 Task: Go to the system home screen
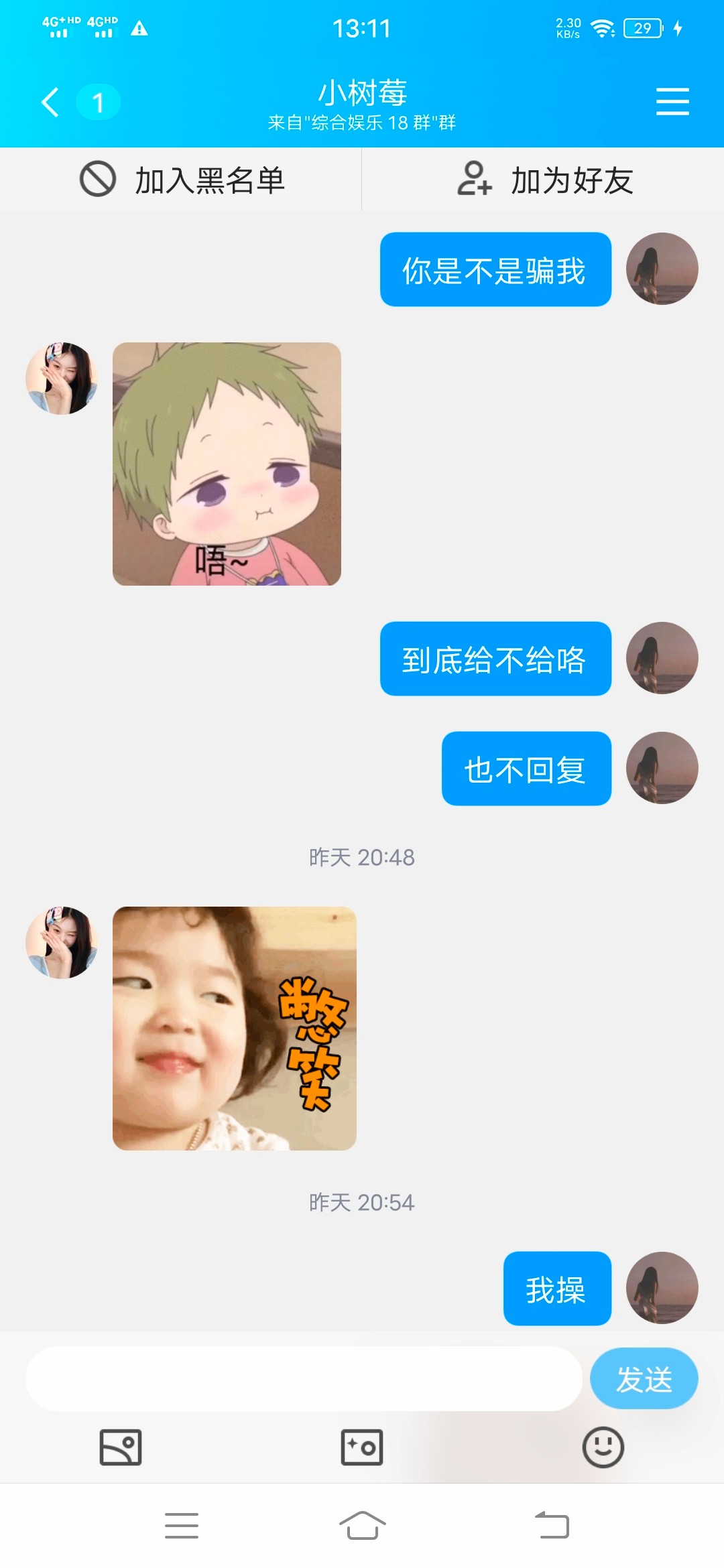point(362,1526)
